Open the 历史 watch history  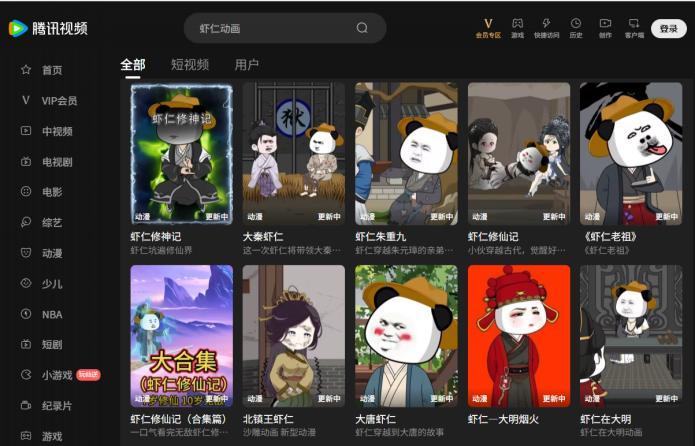tap(576, 27)
